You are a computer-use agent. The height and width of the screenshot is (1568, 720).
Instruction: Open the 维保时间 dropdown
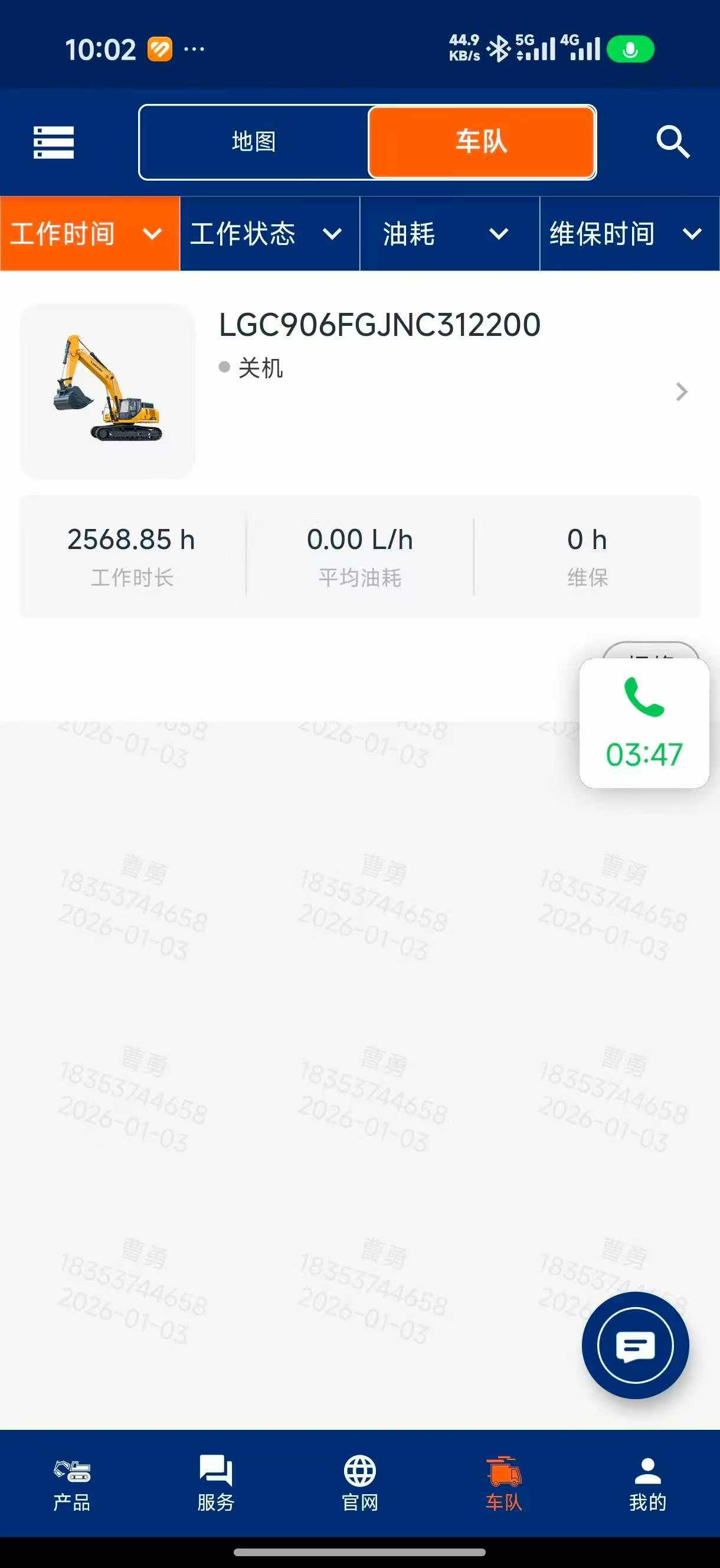tap(630, 233)
